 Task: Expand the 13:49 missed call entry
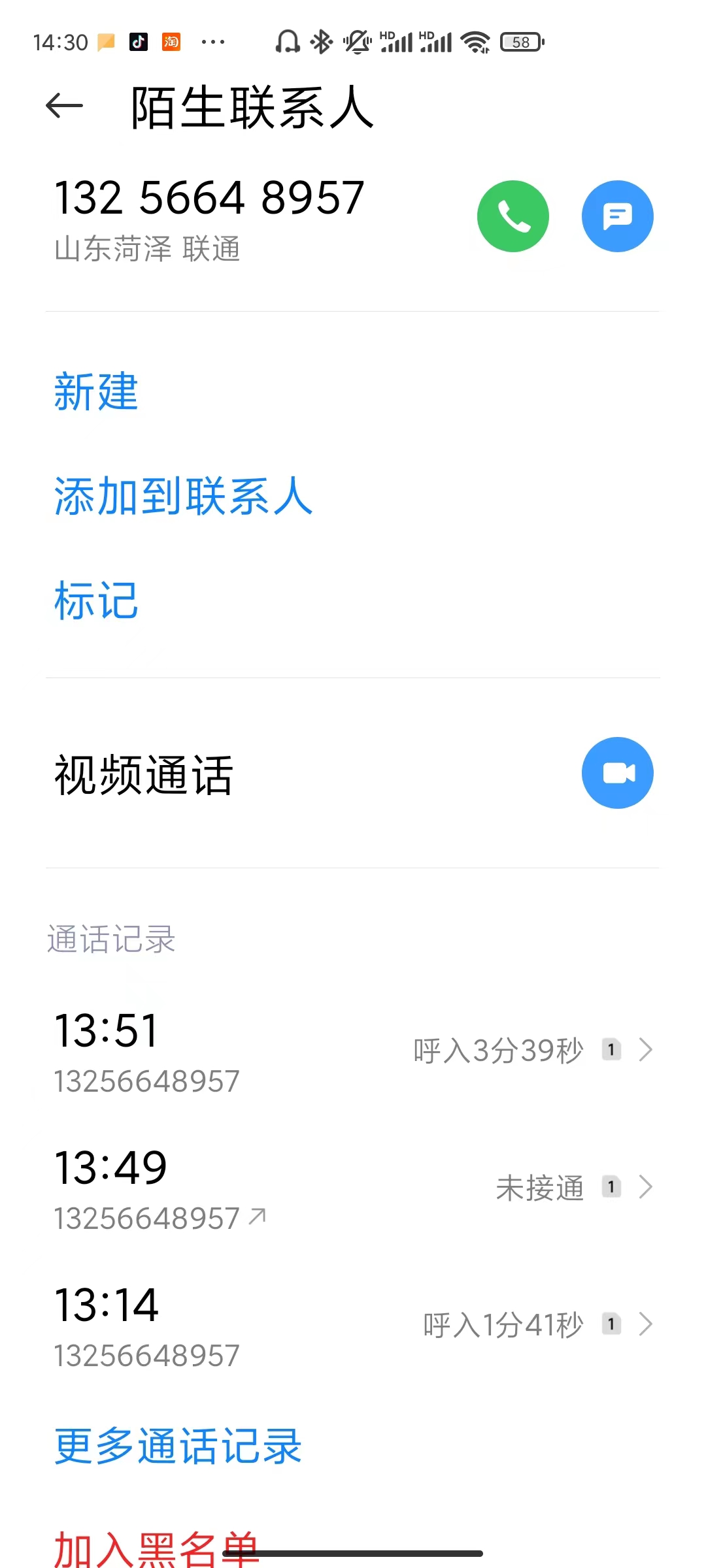(x=646, y=1186)
